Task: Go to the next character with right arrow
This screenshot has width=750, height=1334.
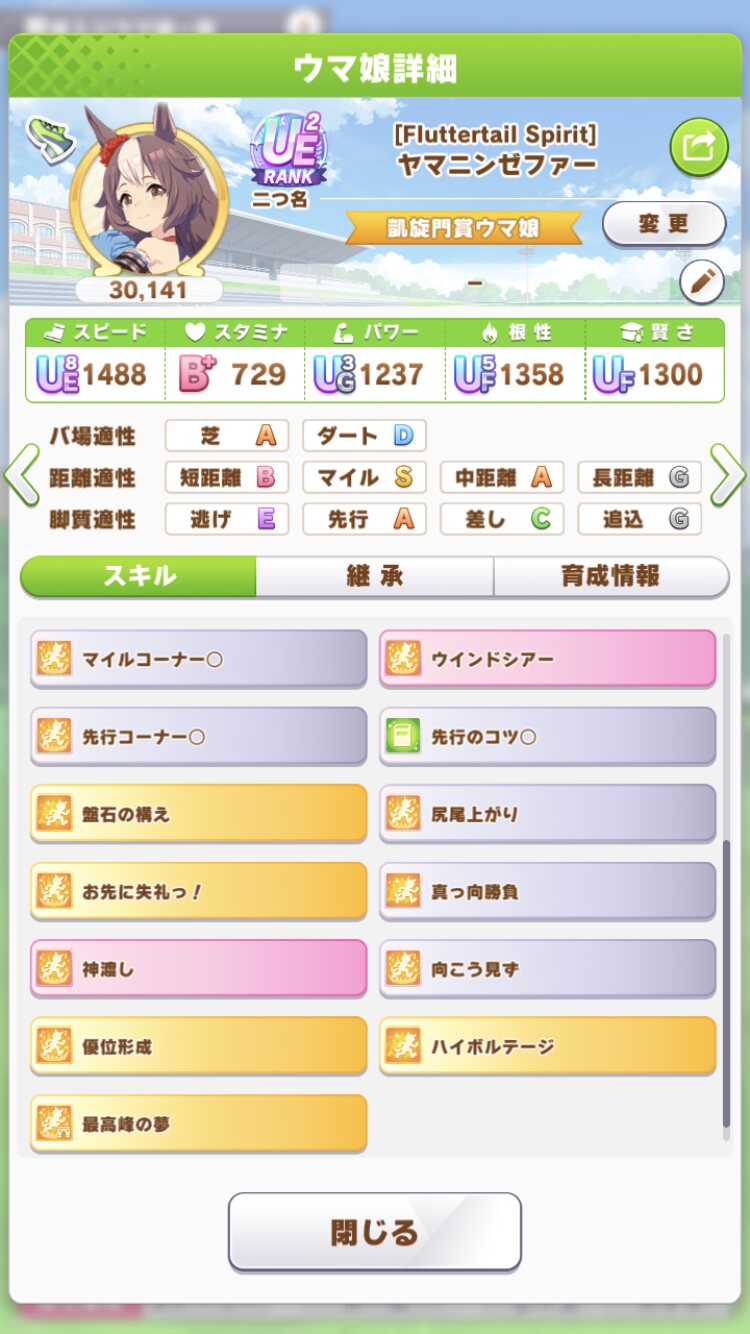Action: (x=728, y=478)
